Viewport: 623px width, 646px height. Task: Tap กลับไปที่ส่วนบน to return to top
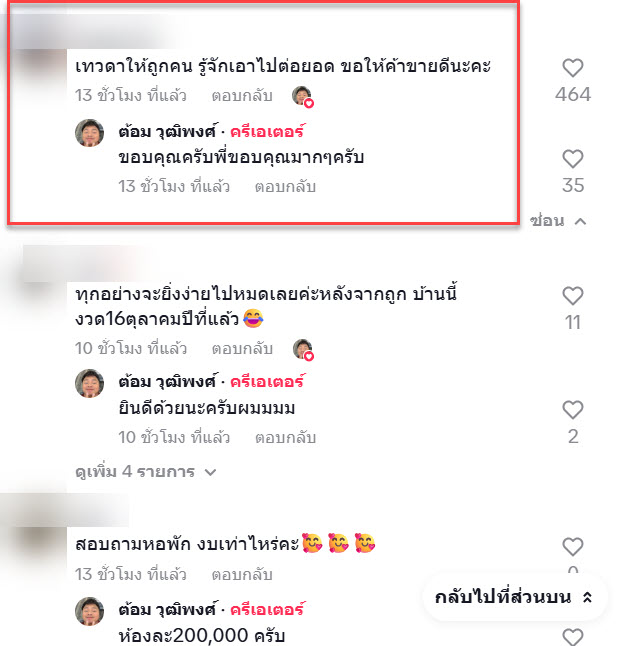514,597
